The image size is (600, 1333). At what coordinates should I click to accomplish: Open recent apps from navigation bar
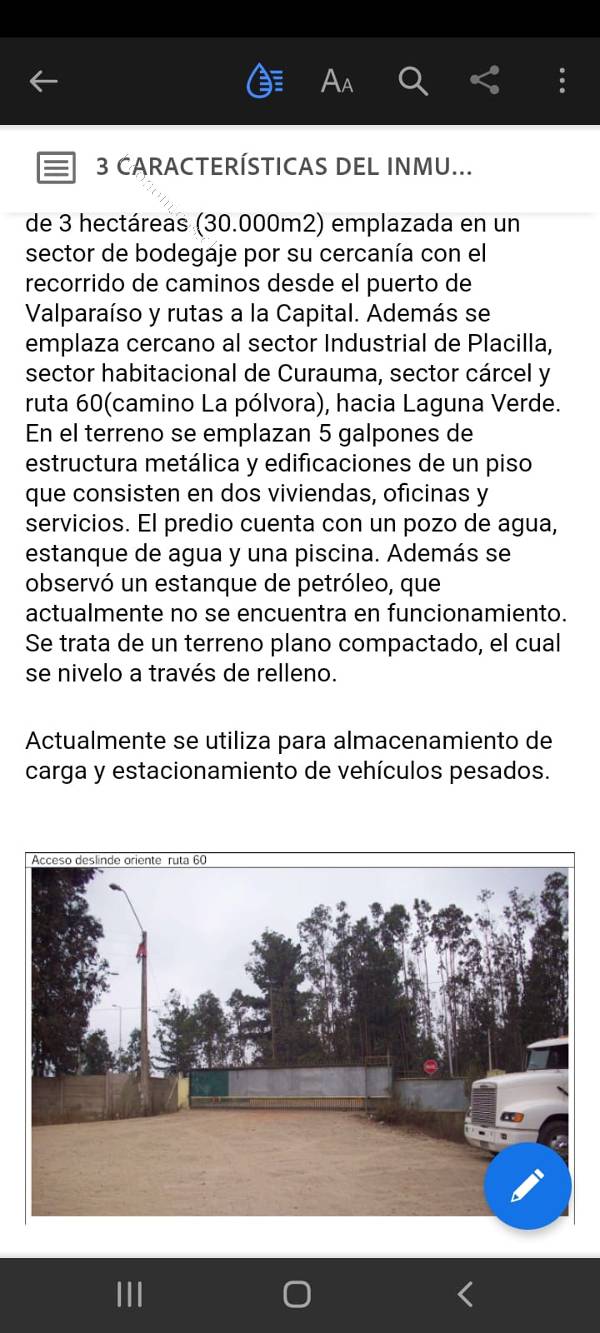(130, 1294)
